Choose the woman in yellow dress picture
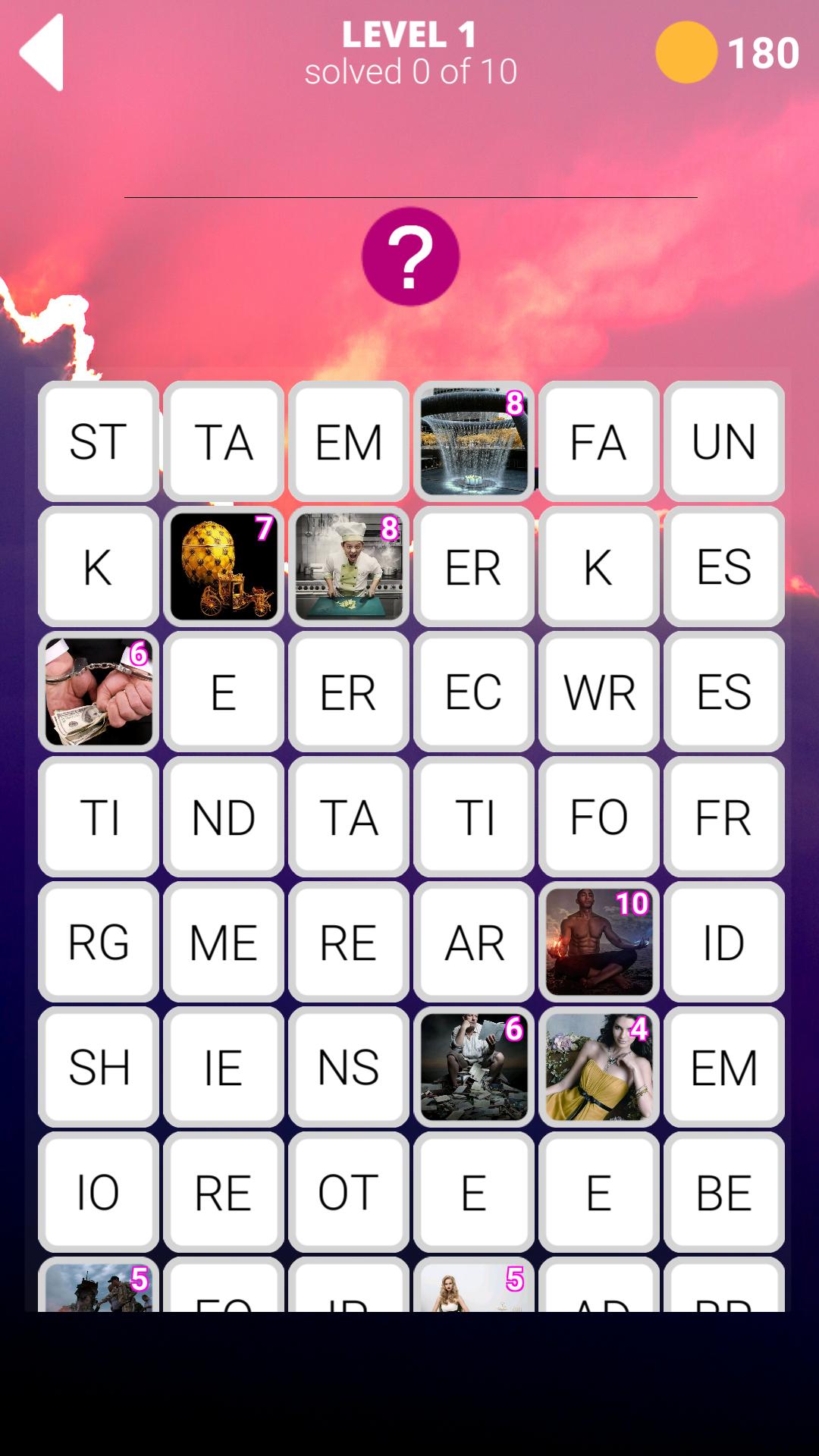Screen dimensions: 819x1456 598,1067
